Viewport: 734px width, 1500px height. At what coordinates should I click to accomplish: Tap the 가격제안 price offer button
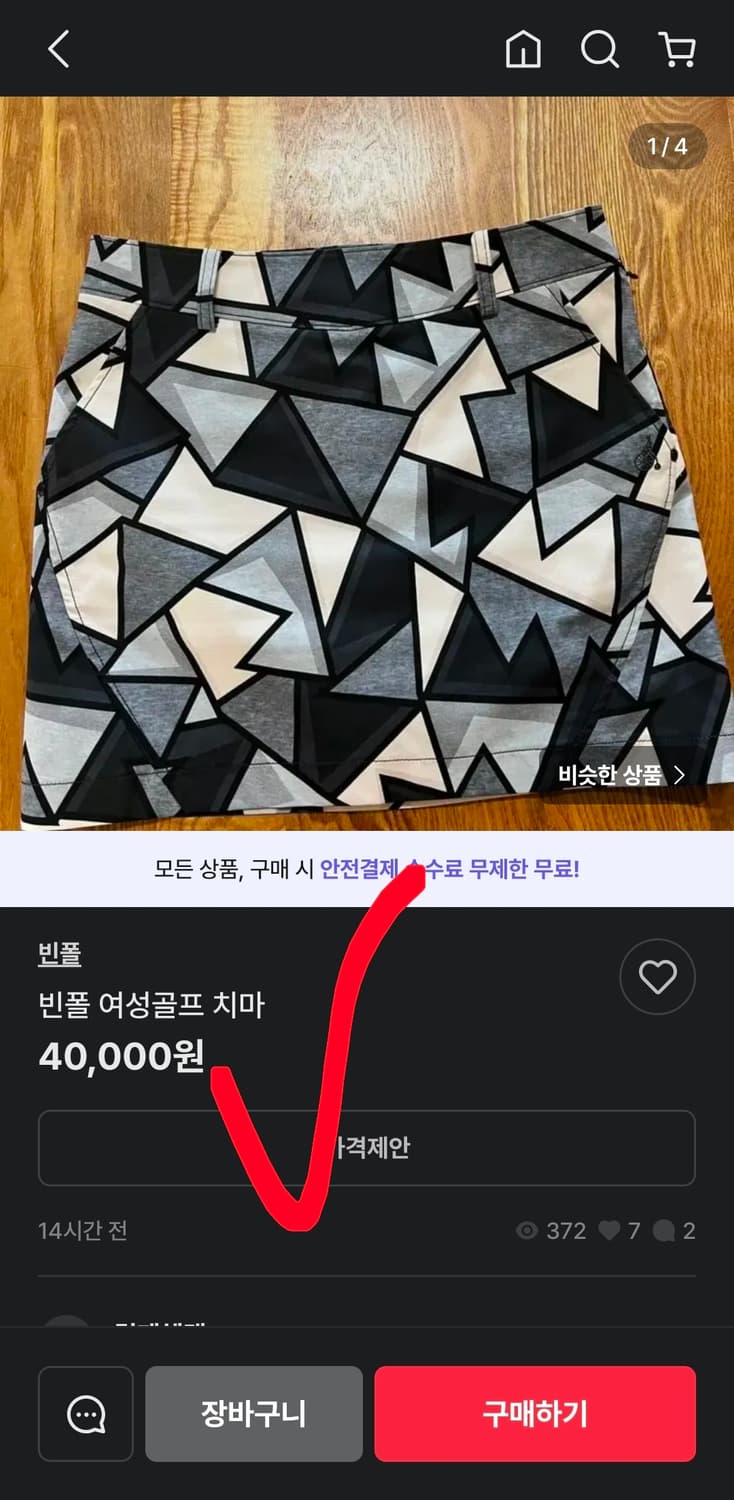[366, 1148]
